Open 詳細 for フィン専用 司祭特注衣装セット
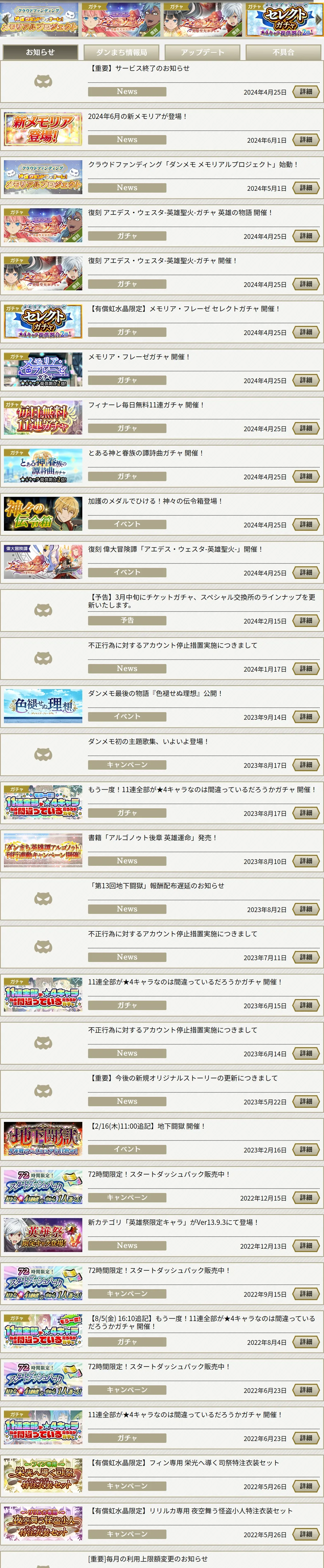Viewport: 324px width, 1568px height. click(x=306, y=1486)
